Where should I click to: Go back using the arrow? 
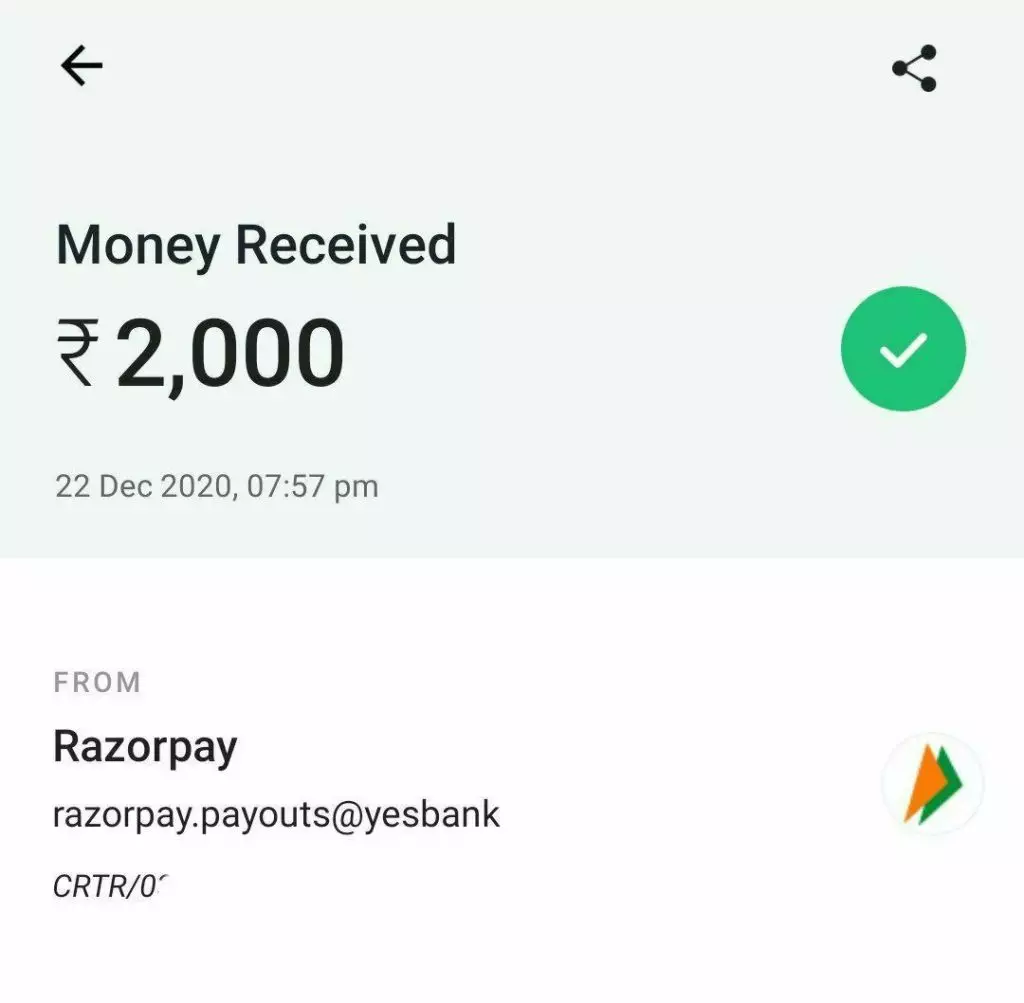[82, 66]
